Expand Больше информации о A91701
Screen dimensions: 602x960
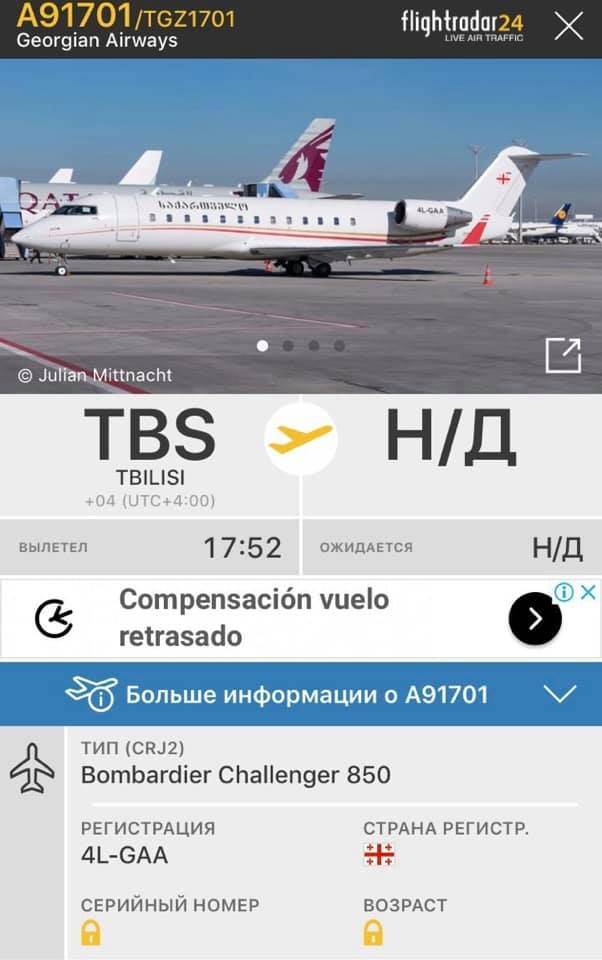(x=560, y=694)
